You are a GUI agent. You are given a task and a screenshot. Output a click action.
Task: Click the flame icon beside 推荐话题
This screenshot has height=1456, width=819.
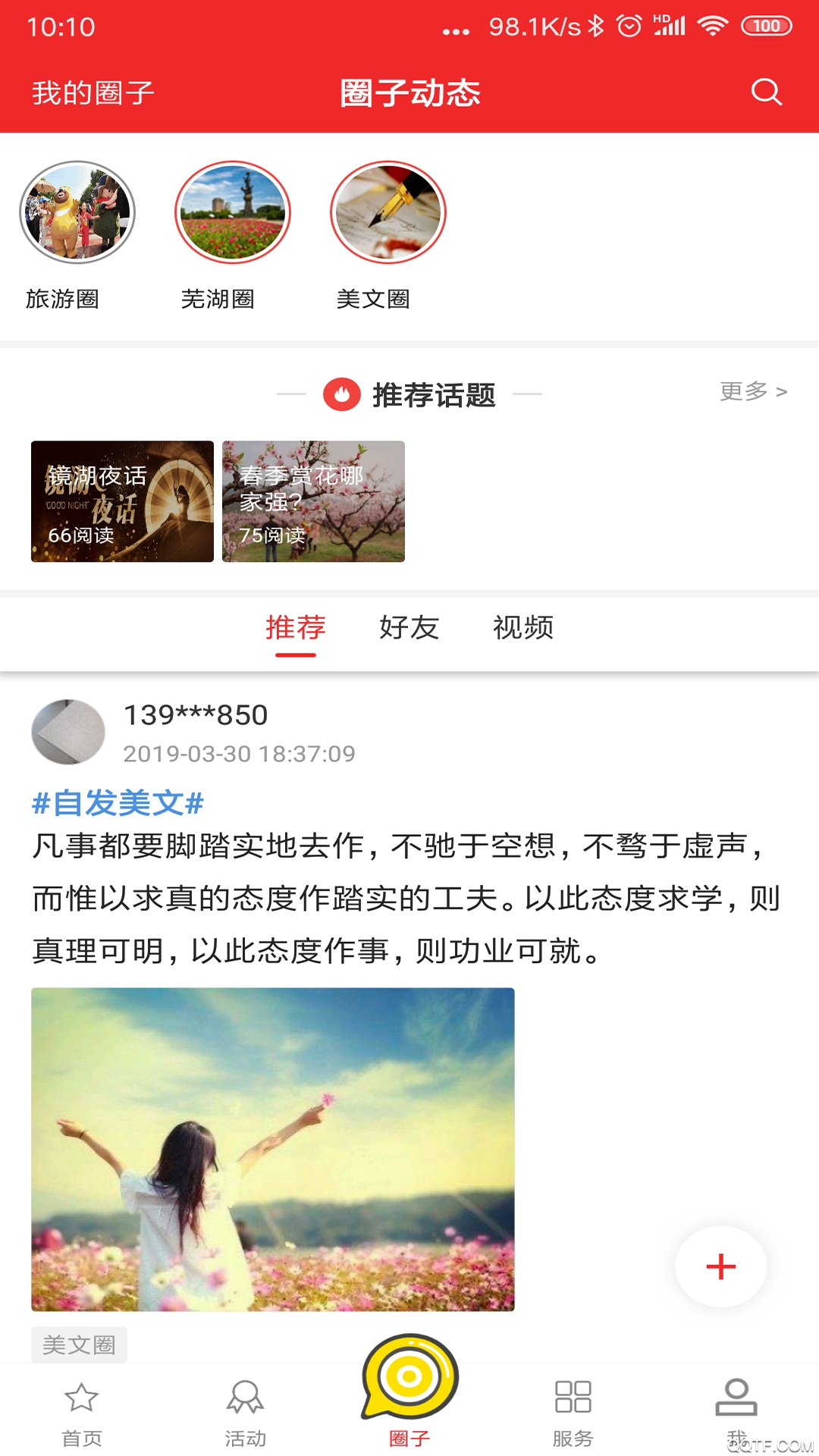340,395
